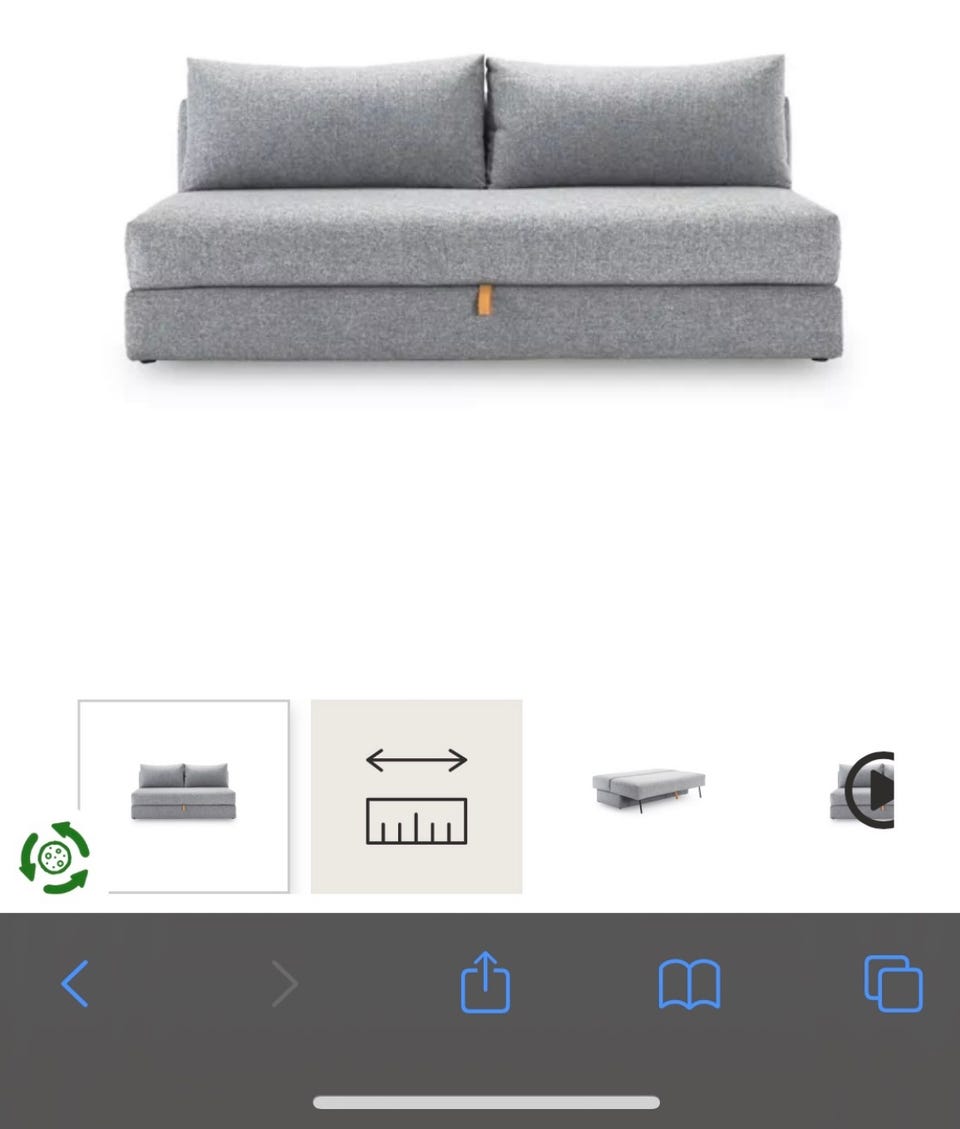Show all open tabs
This screenshot has width=960, height=1129.
tap(893, 984)
